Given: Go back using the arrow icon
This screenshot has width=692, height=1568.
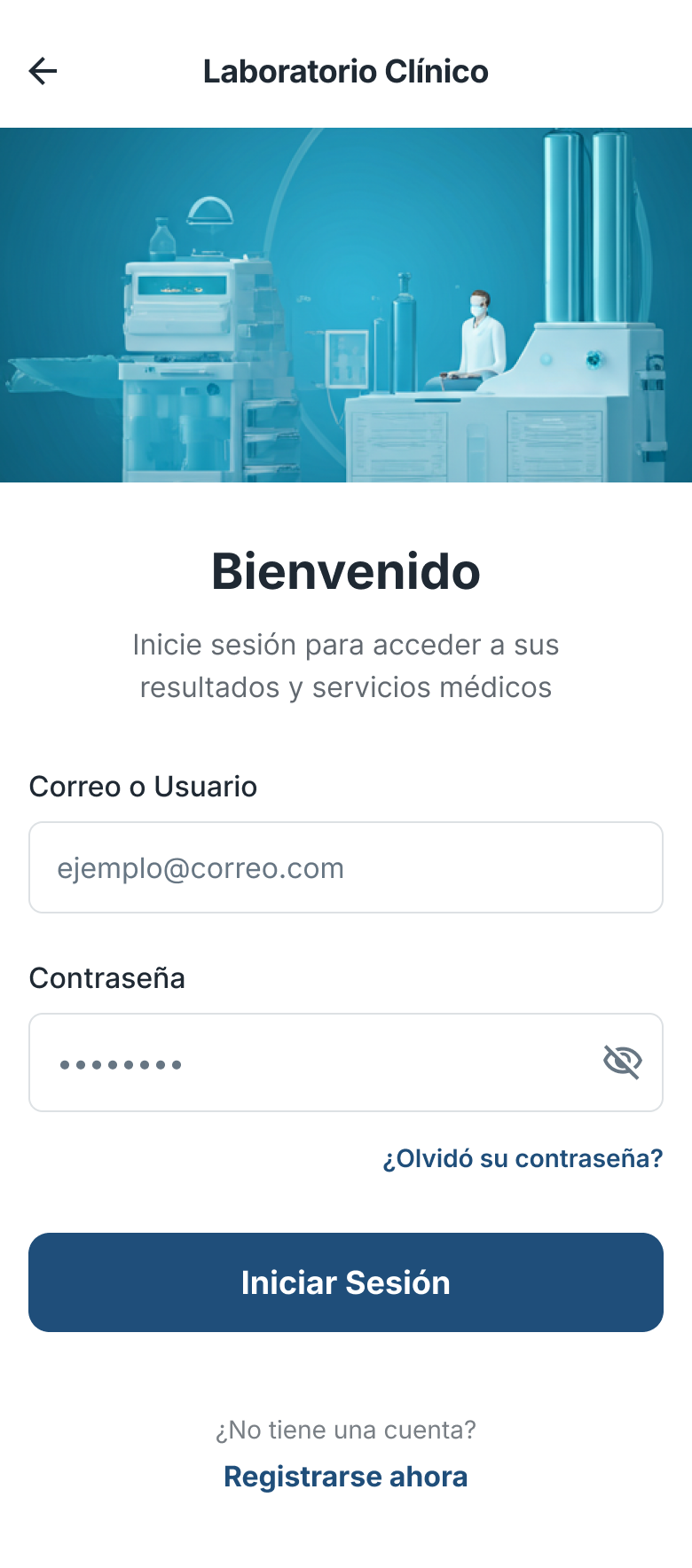Looking at the screenshot, I should click(x=43, y=71).
